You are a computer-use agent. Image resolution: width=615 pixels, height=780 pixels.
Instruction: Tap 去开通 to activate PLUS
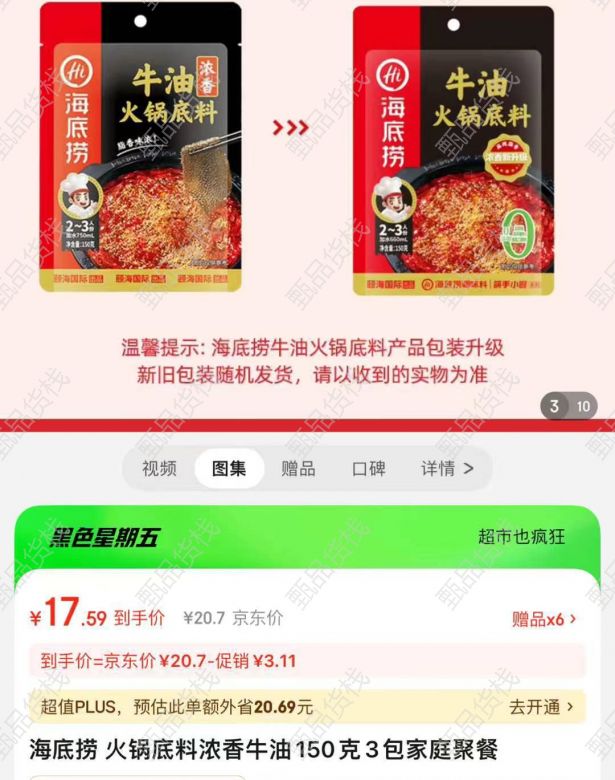coord(541,707)
